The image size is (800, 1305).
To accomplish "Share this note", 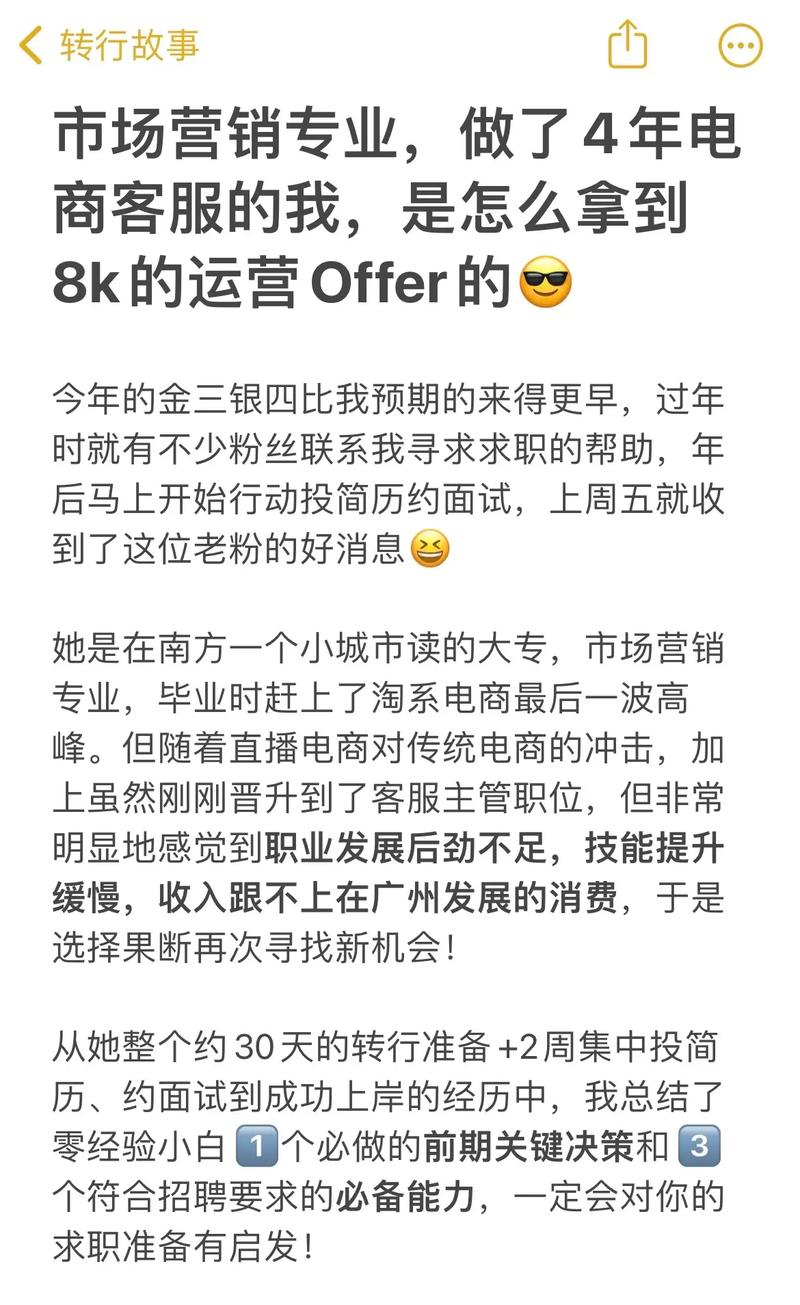I will click(628, 45).
